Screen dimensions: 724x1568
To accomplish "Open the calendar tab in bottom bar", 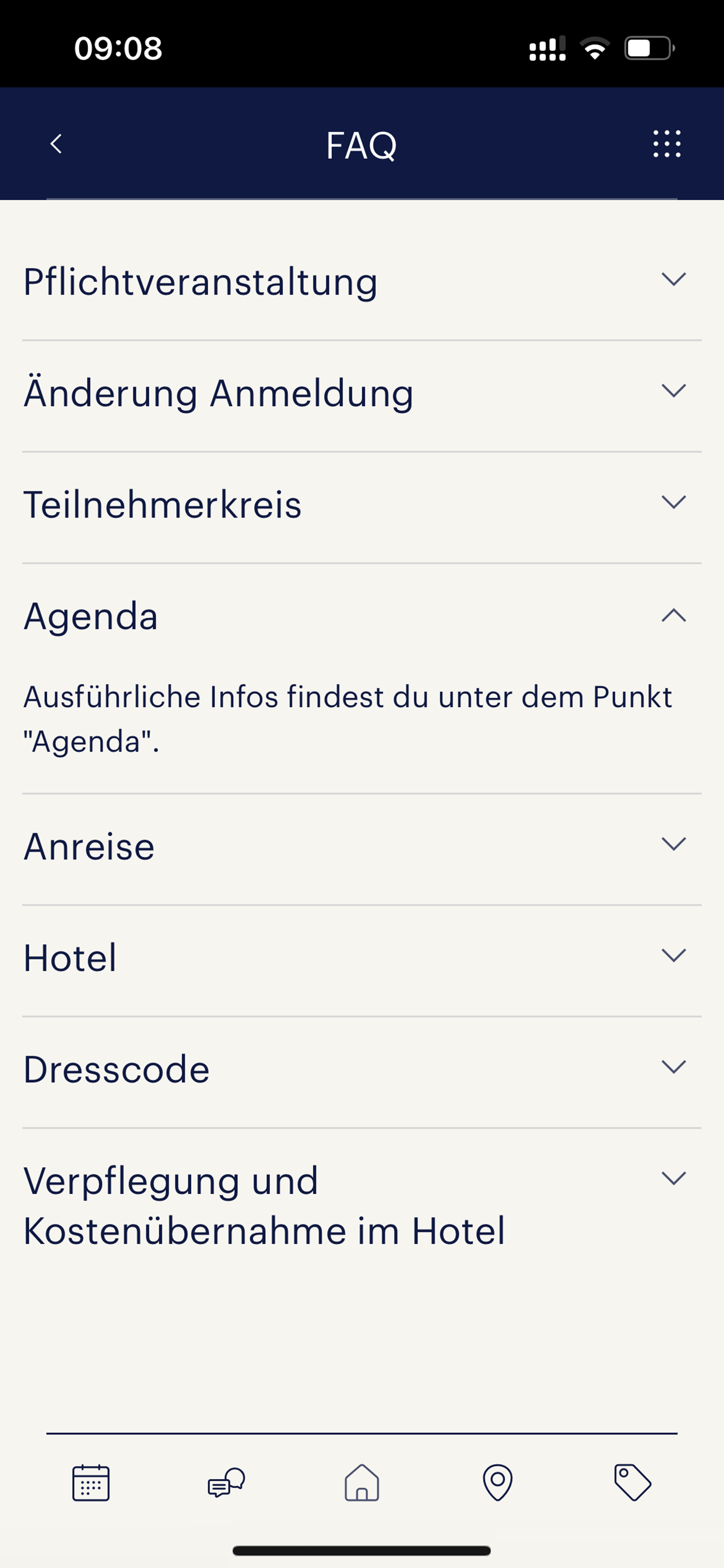I will [x=91, y=1483].
